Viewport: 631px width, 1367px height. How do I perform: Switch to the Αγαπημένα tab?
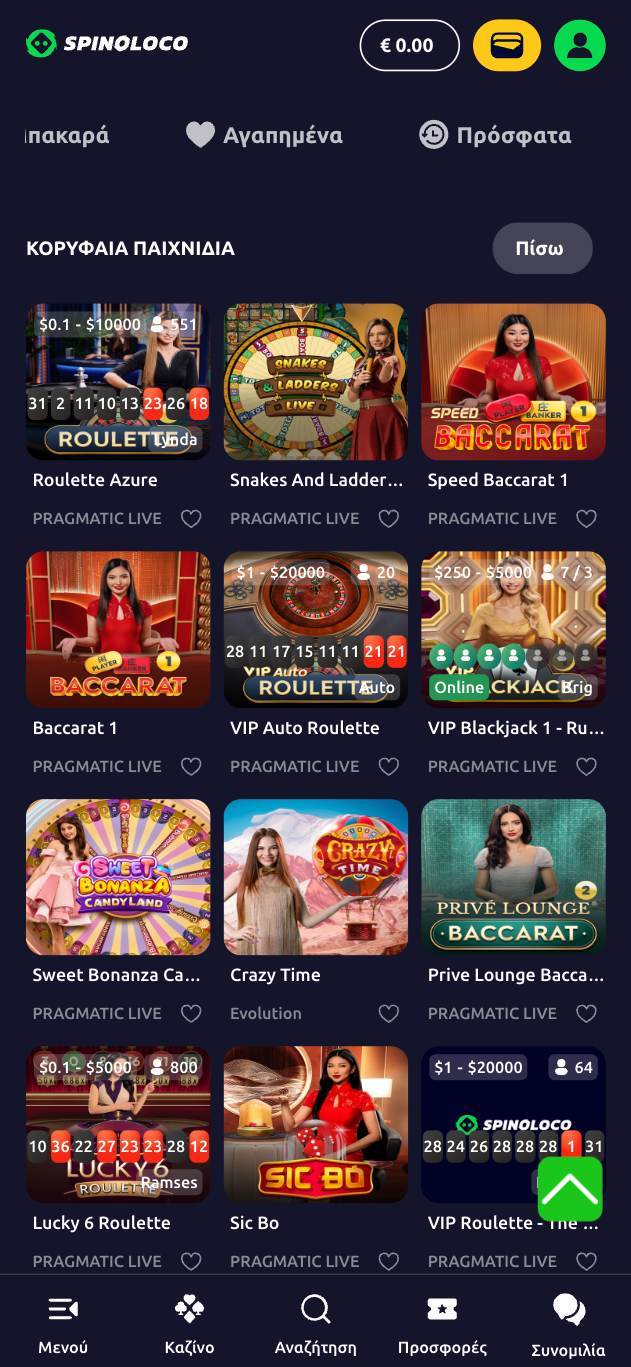pos(265,135)
